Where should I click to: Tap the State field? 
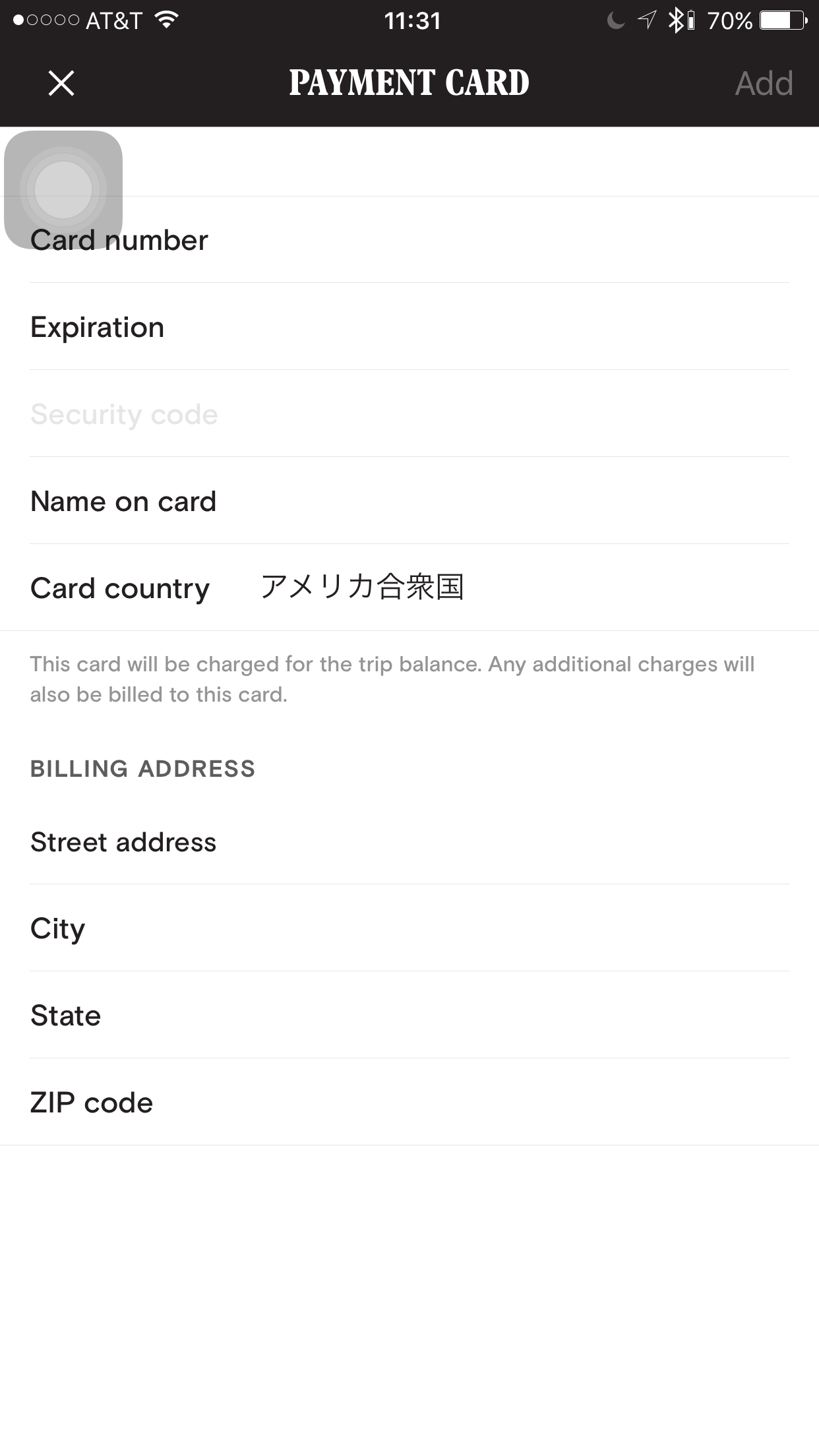tap(409, 1016)
